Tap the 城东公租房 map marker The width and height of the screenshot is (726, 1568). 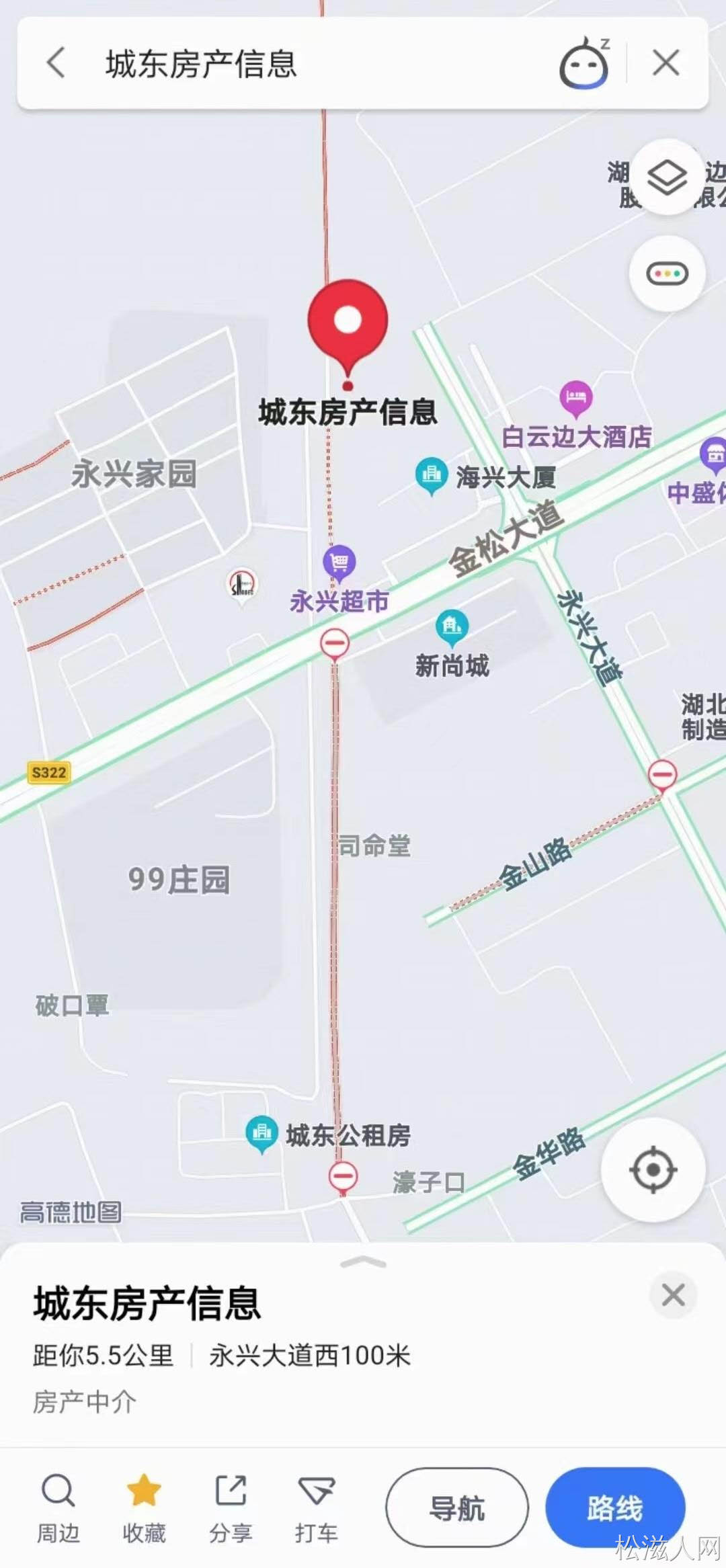tap(261, 1133)
